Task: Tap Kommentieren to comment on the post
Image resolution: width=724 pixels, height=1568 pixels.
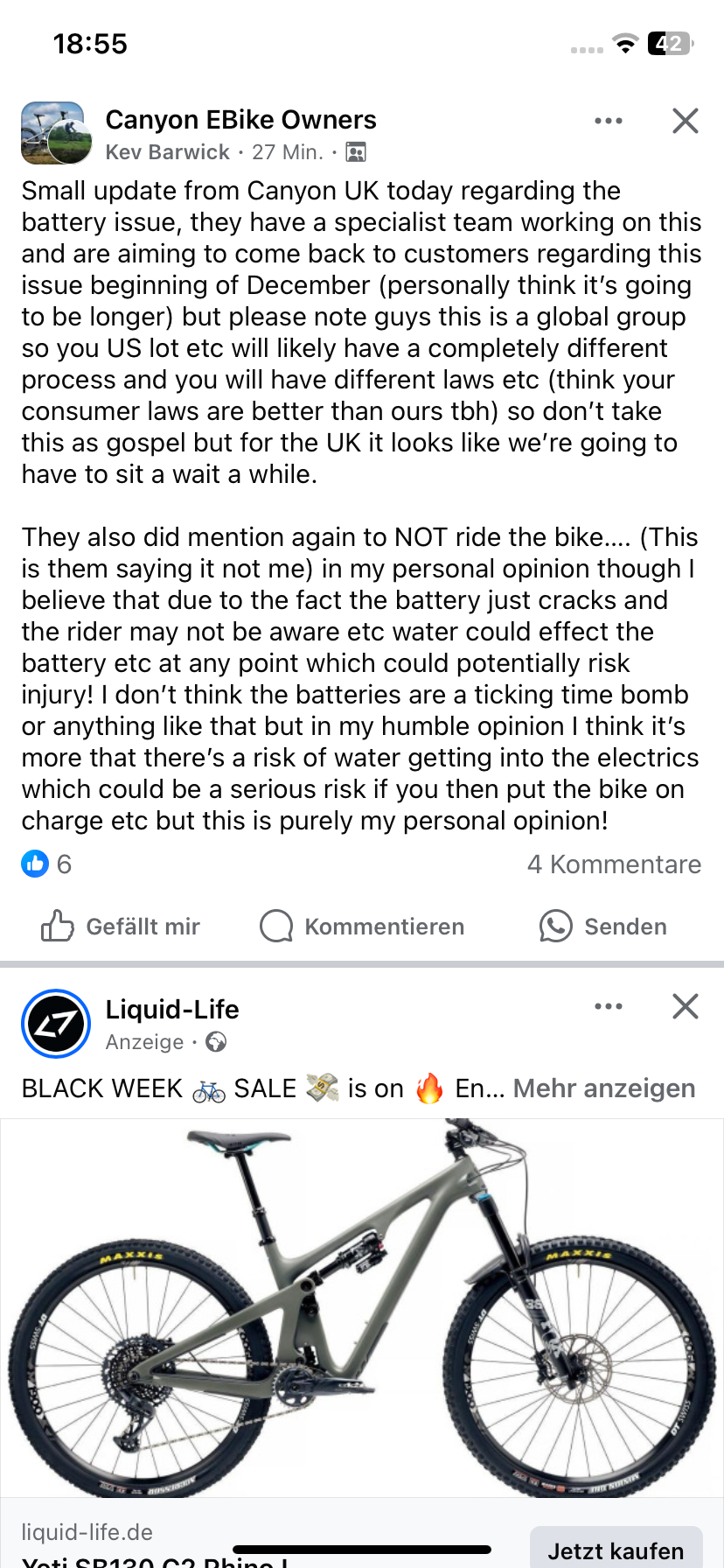Action: [x=363, y=926]
